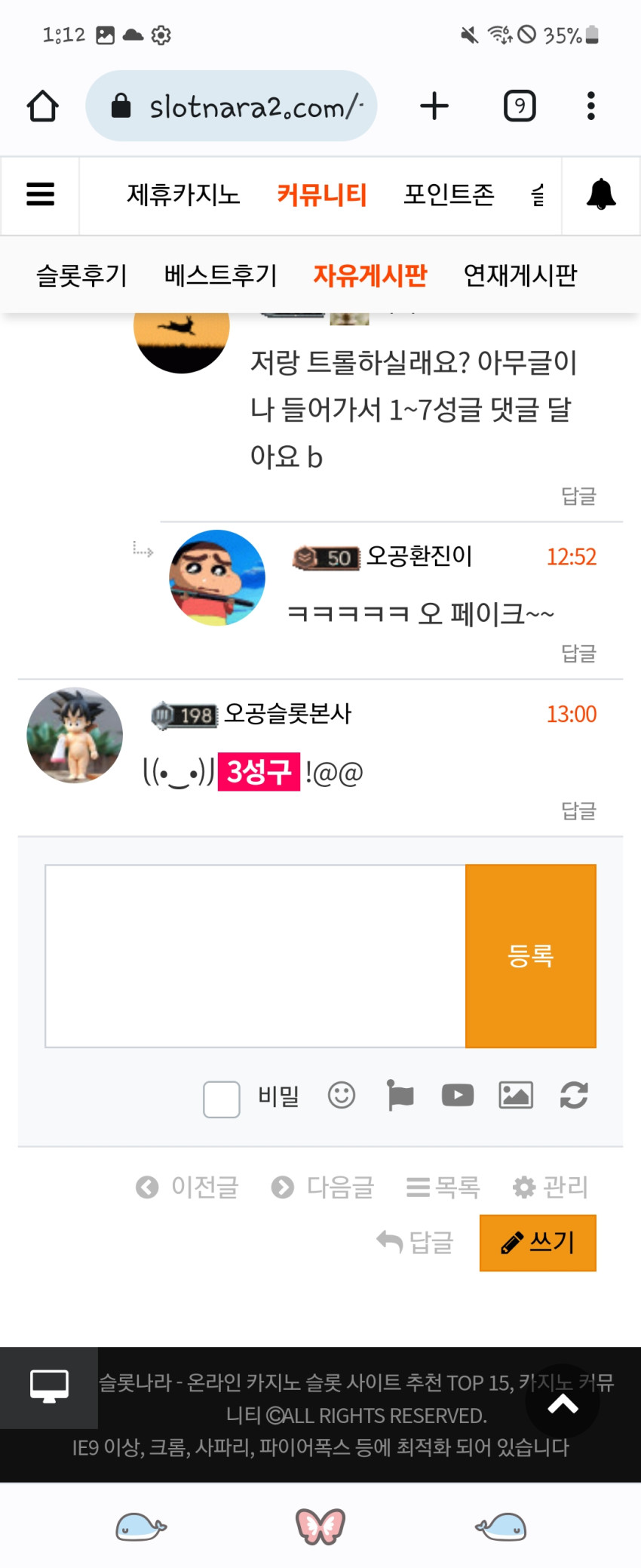Go to browser home page

43,106
